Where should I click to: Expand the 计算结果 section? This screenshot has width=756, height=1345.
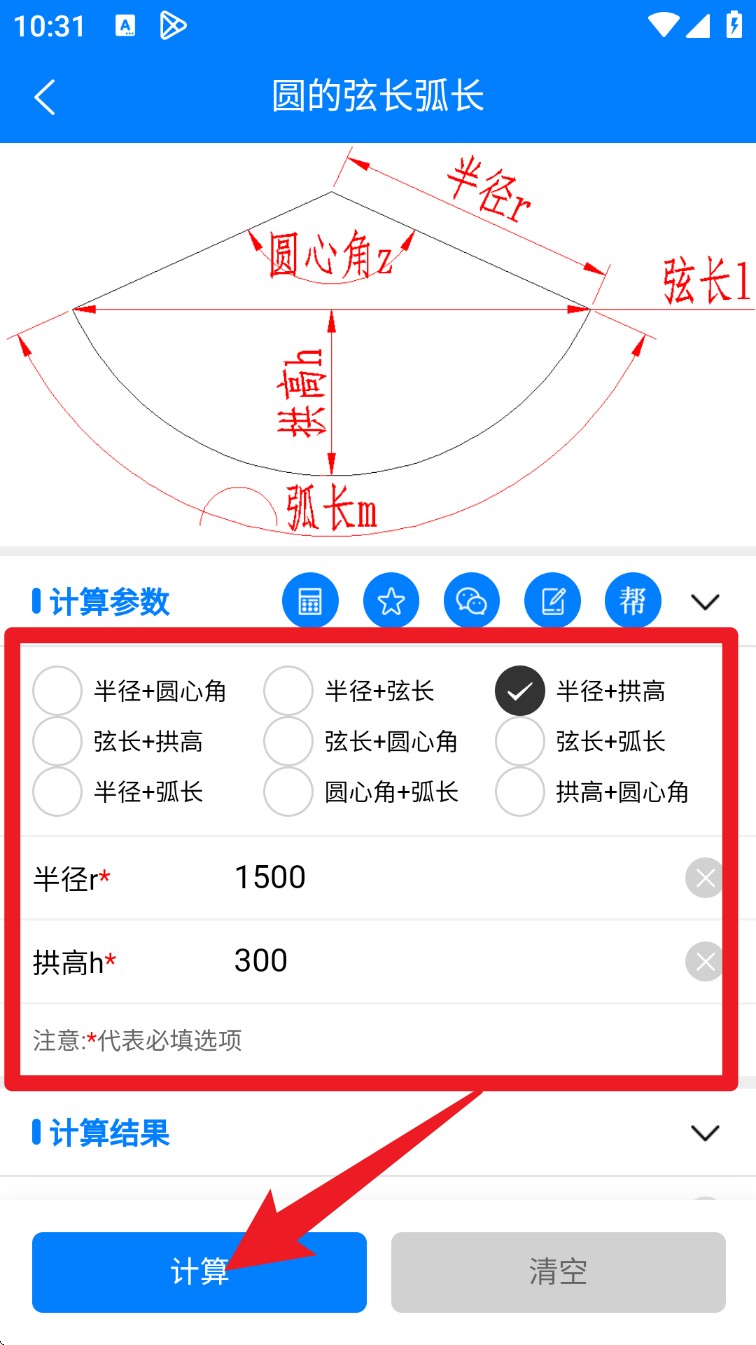point(706,1133)
